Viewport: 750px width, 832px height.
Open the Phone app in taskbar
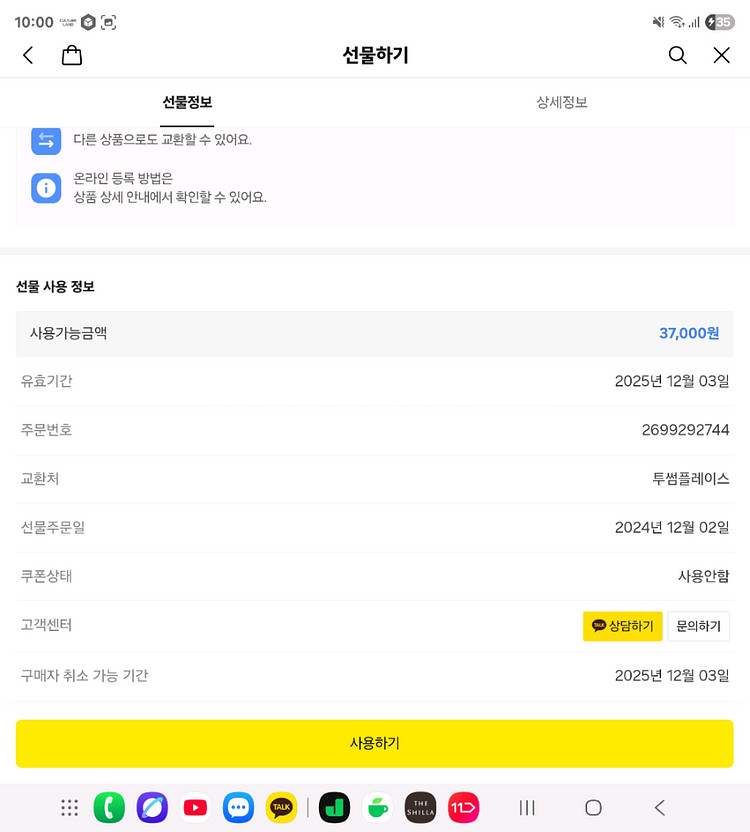109,807
